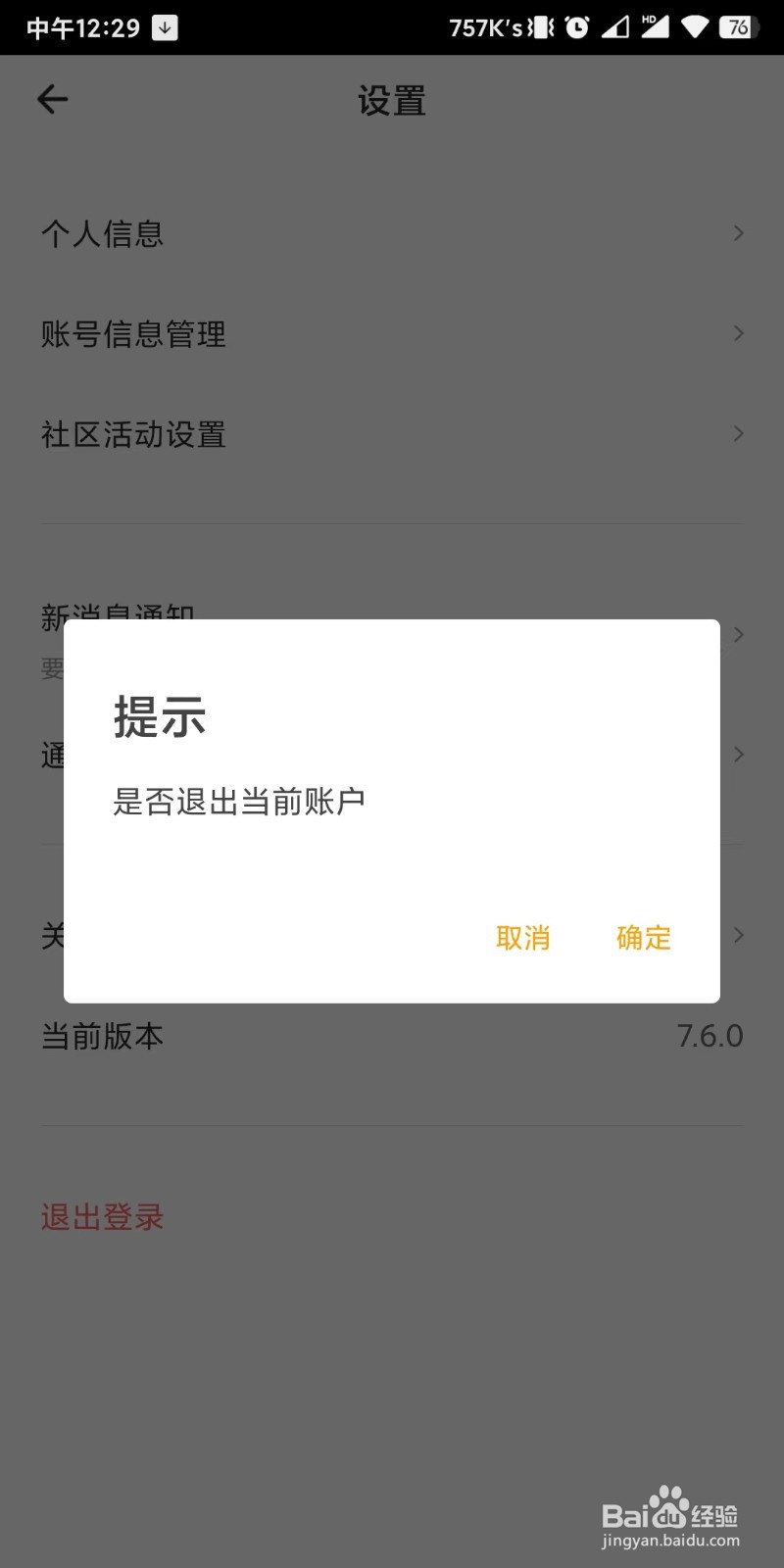Tap the download notification icon in status bar

(x=163, y=26)
